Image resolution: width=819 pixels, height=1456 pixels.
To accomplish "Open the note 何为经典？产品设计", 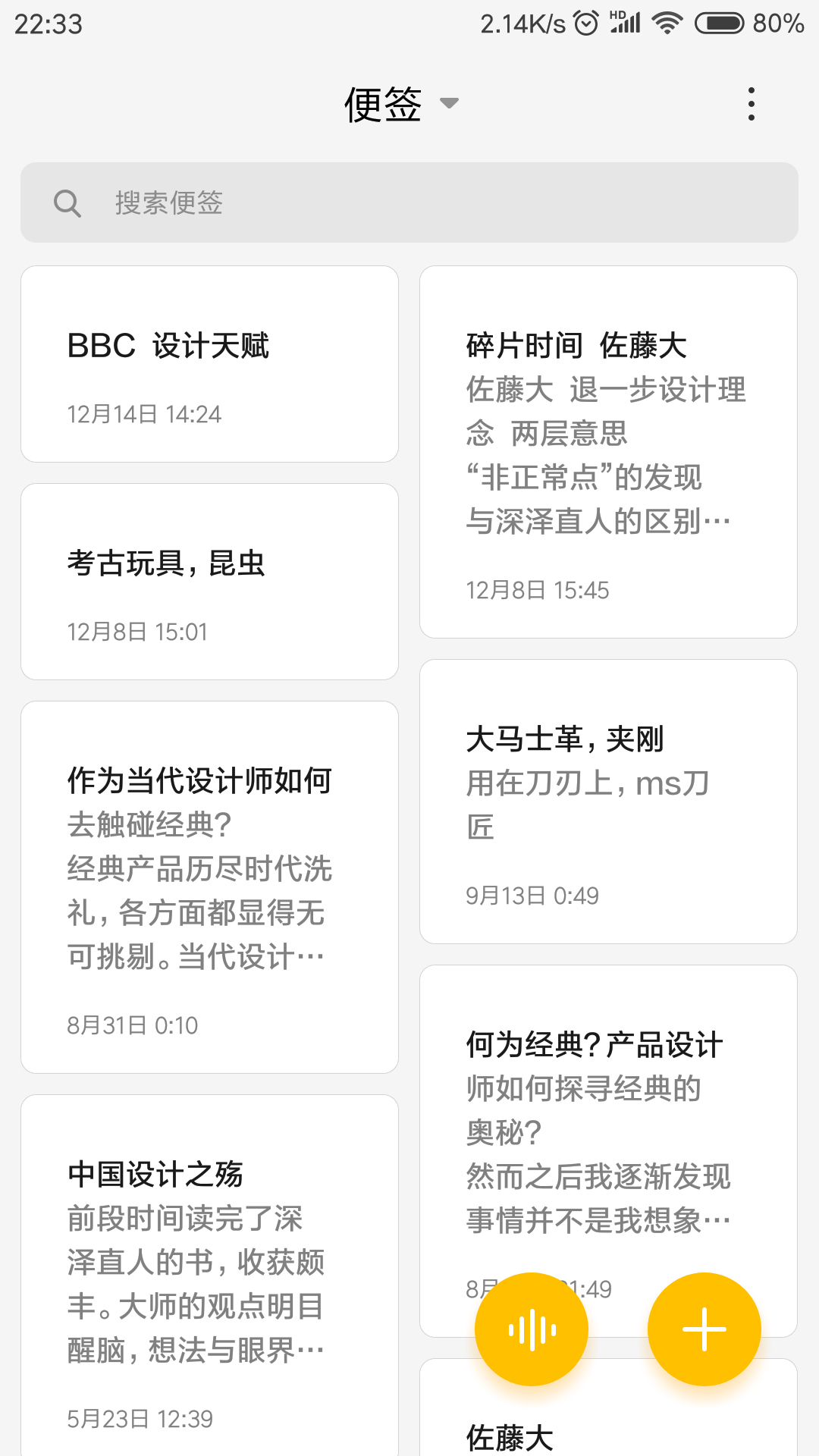I will 608,1122.
